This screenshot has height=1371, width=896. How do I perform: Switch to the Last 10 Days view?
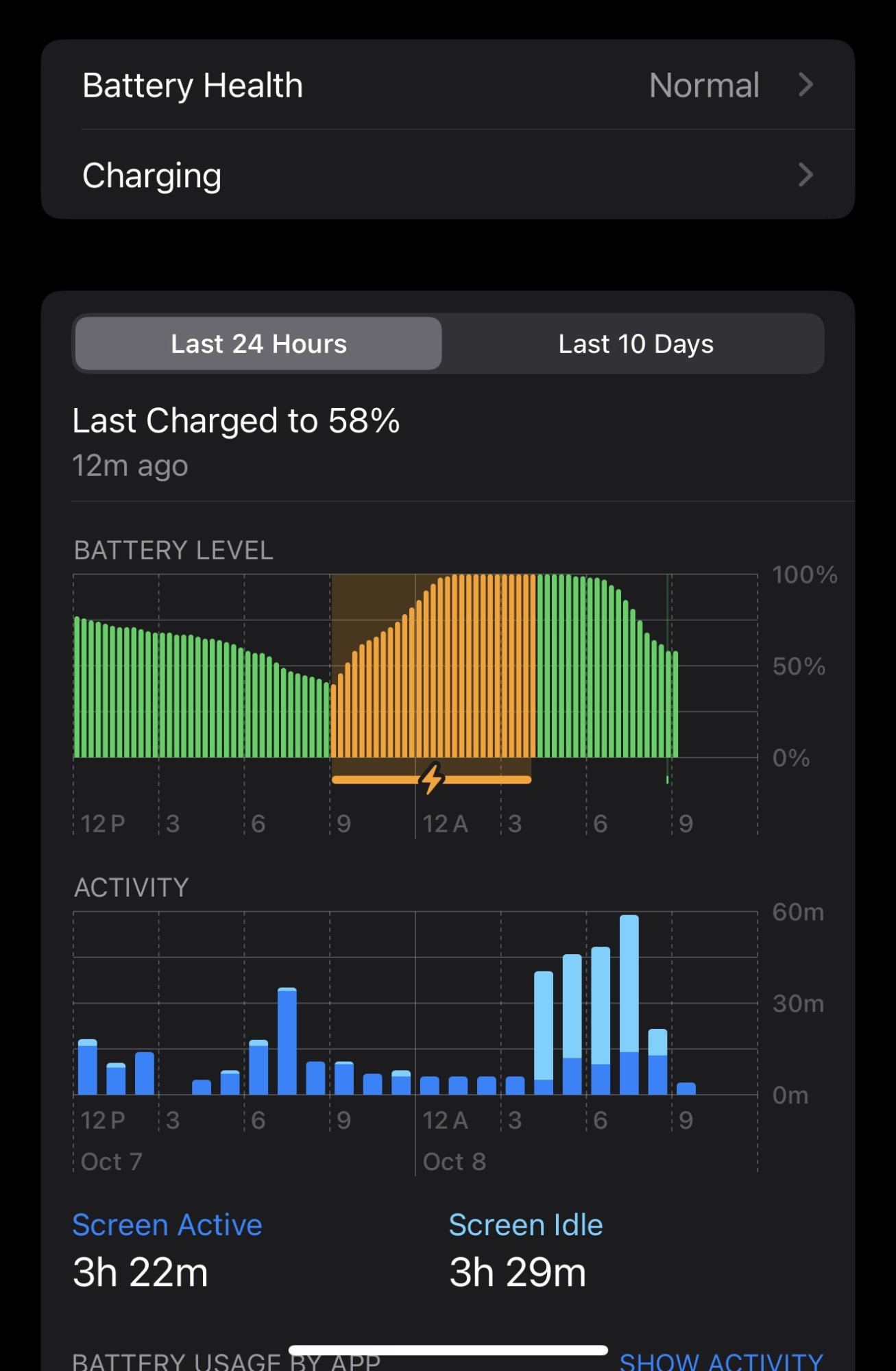click(x=635, y=344)
